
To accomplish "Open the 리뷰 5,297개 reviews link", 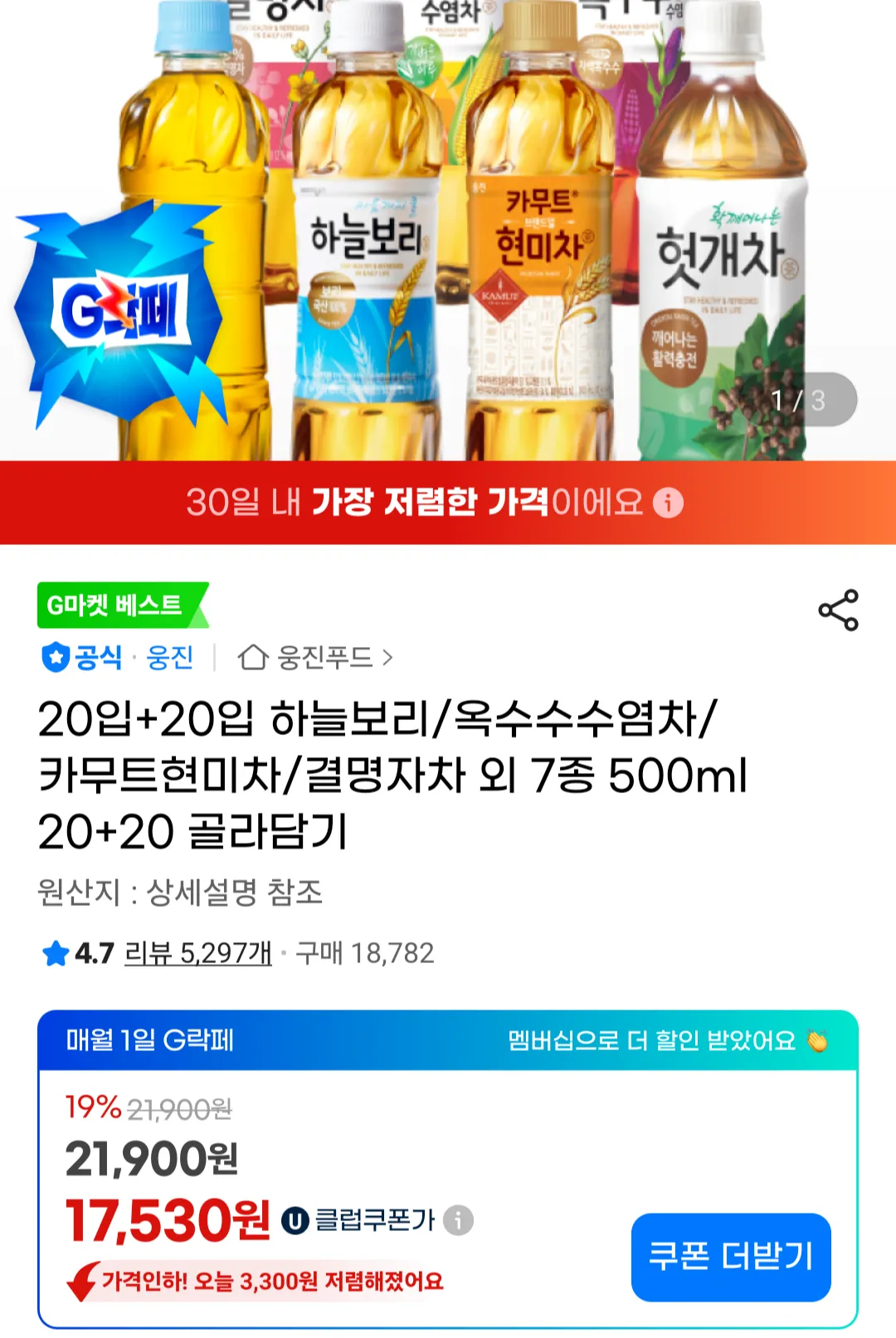I will click(197, 953).
